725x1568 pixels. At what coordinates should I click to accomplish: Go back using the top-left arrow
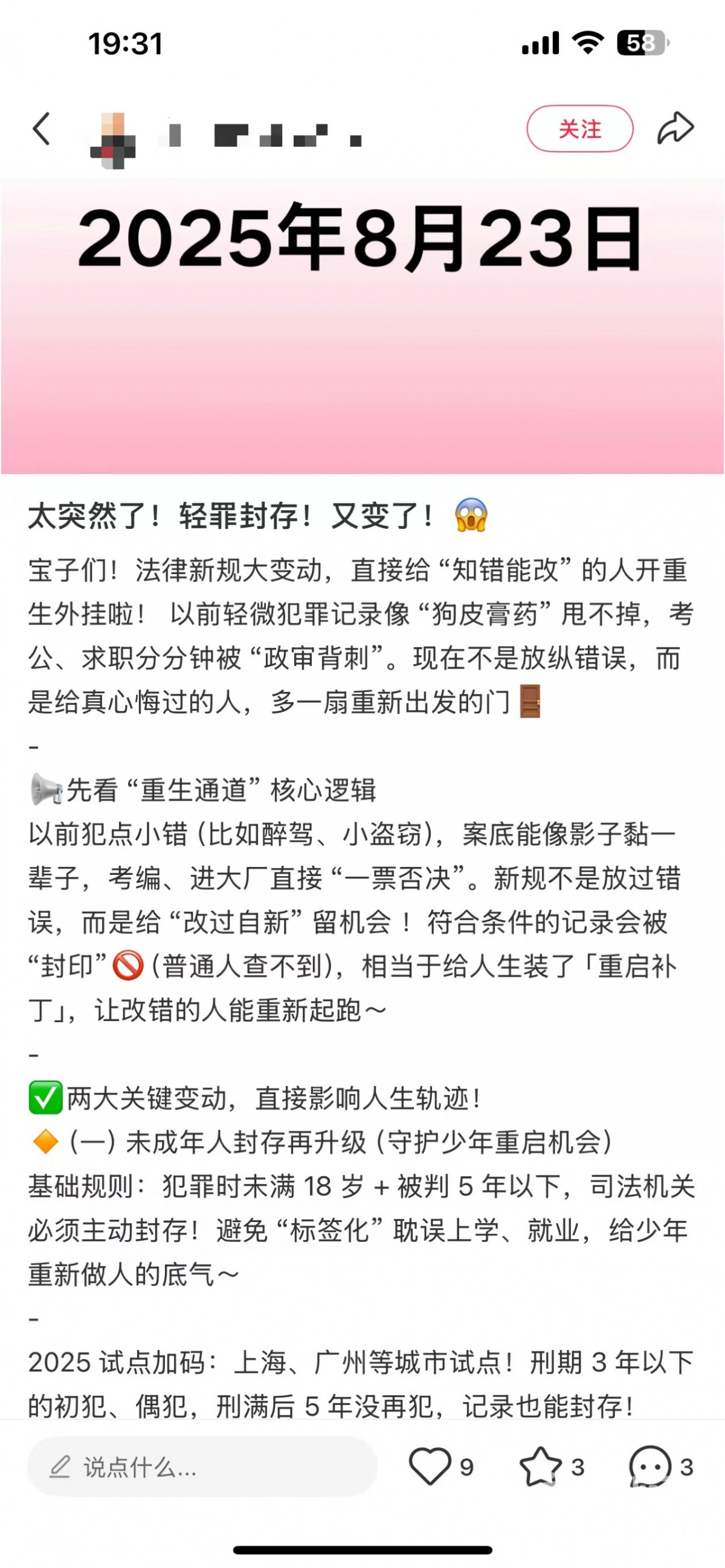pyautogui.click(x=42, y=129)
